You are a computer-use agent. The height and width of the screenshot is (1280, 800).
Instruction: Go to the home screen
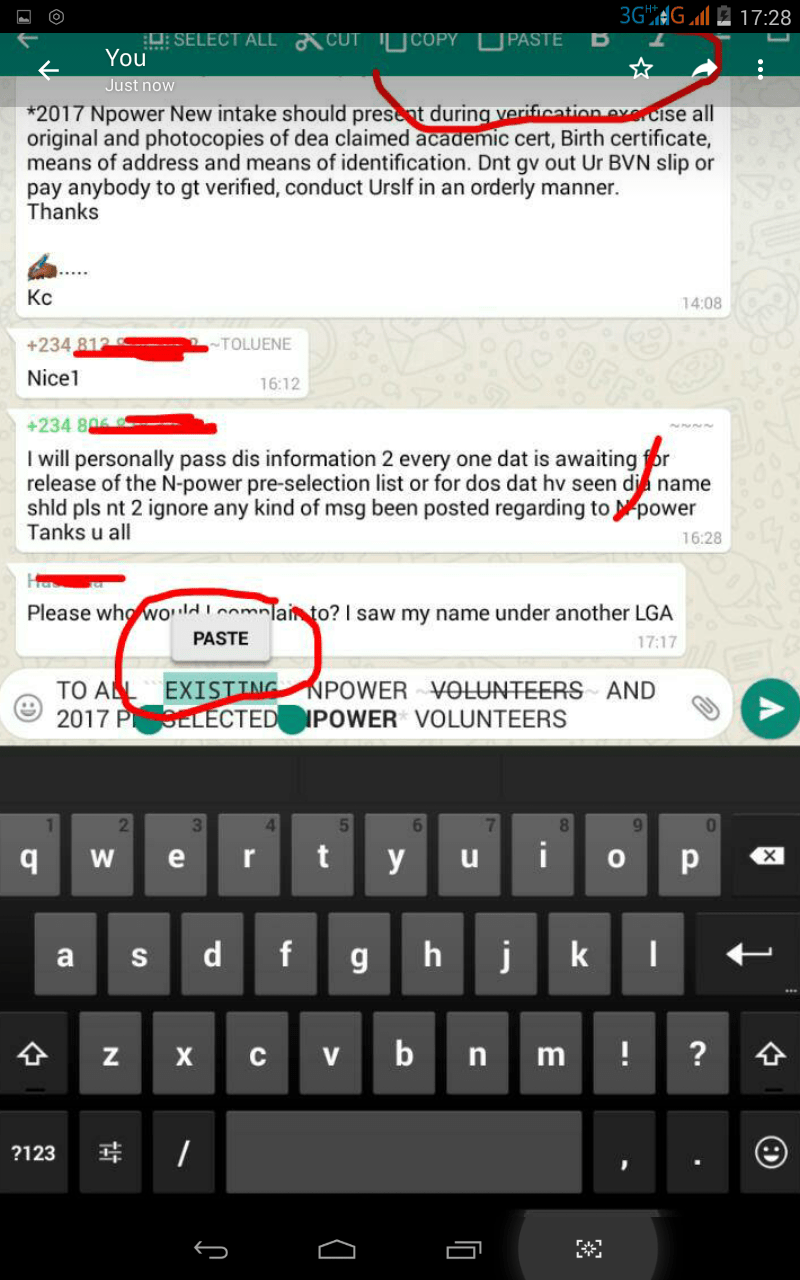tap(337, 1249)
